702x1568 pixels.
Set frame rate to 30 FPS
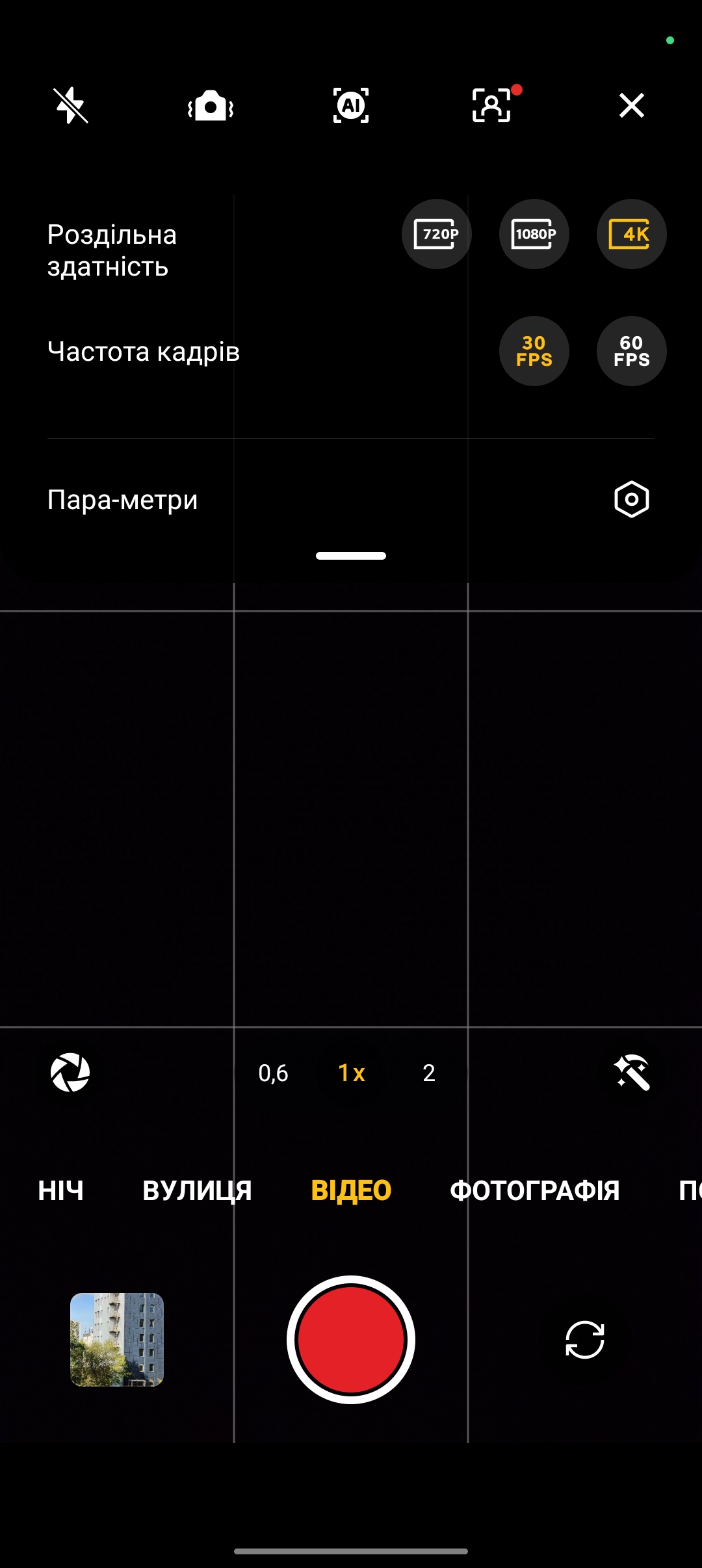[534, 351]
